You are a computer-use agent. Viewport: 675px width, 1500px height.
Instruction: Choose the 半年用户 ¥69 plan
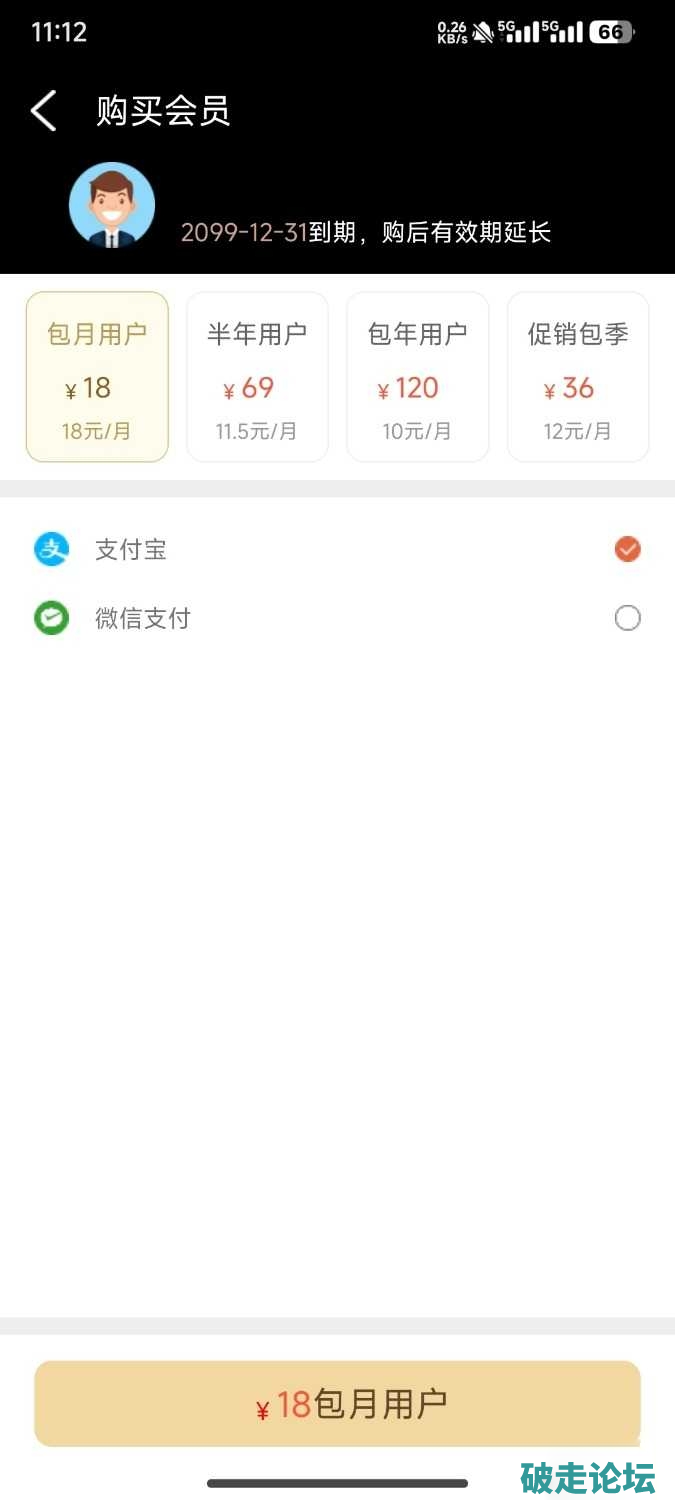tap(257, 377)
